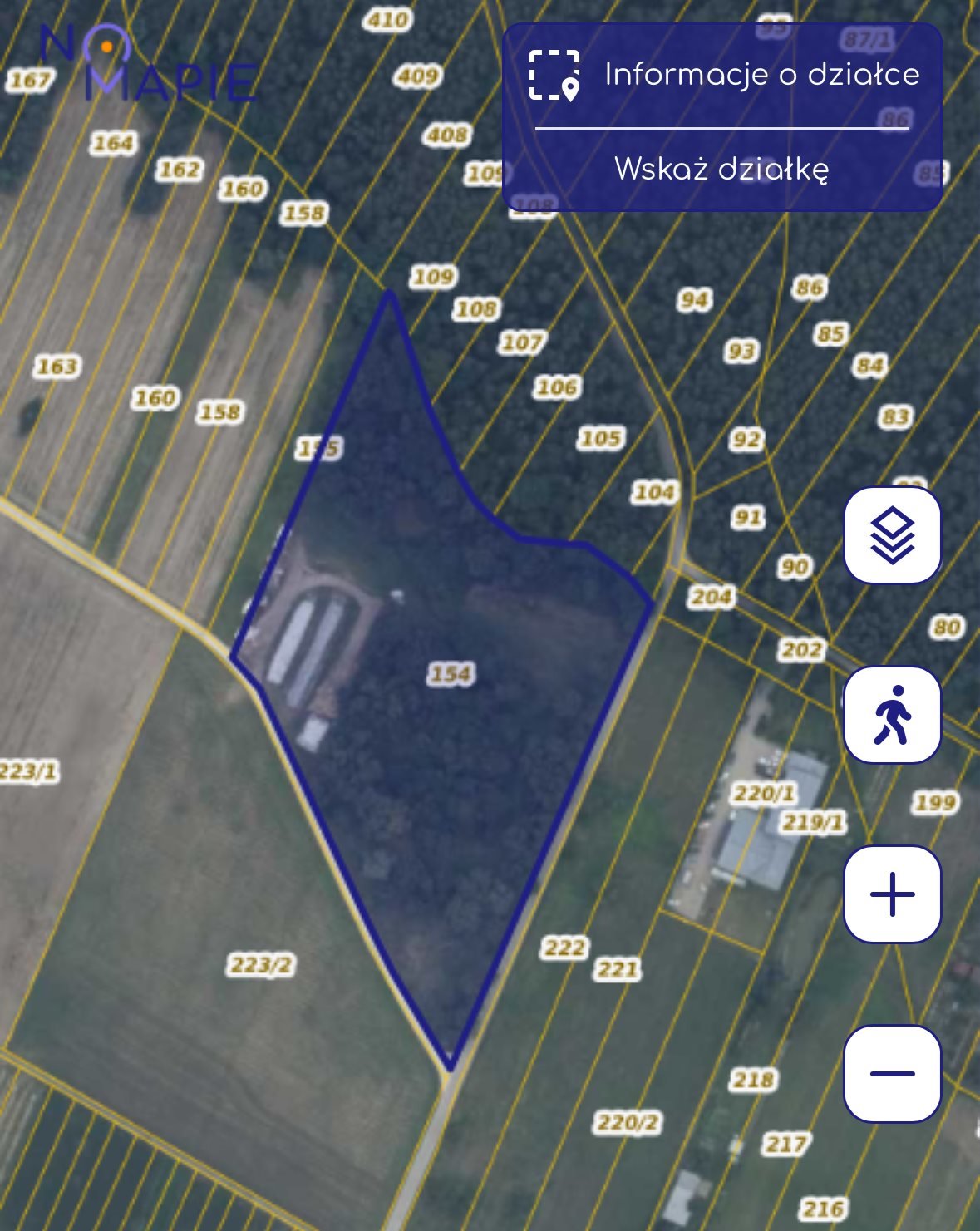Click parcel 163 on the left field

coord(57,365)
